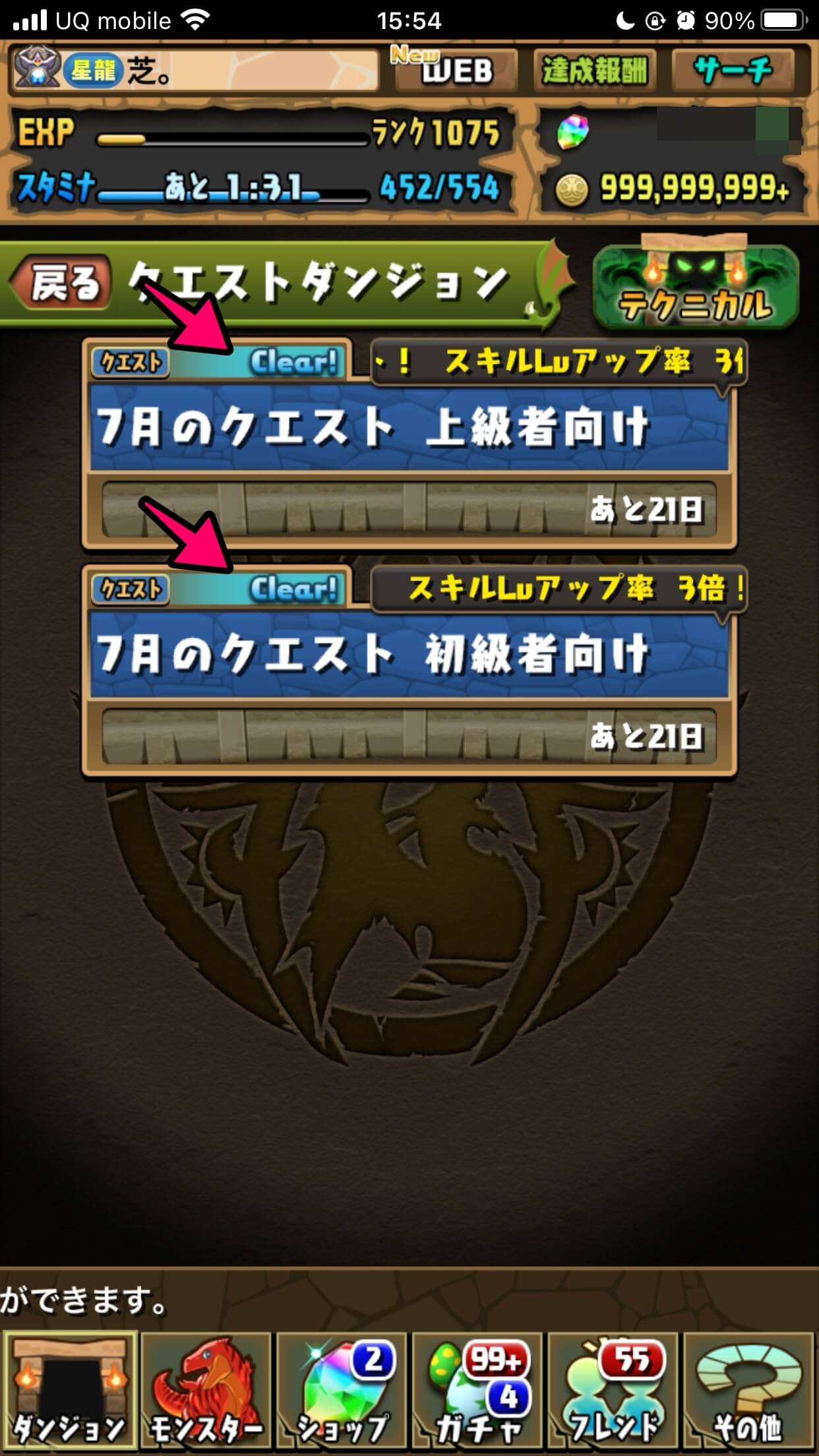The height and width of the screenshot is (1456, 819).
Task: Open the その他 tab
Action: (x=749, y=1391)
